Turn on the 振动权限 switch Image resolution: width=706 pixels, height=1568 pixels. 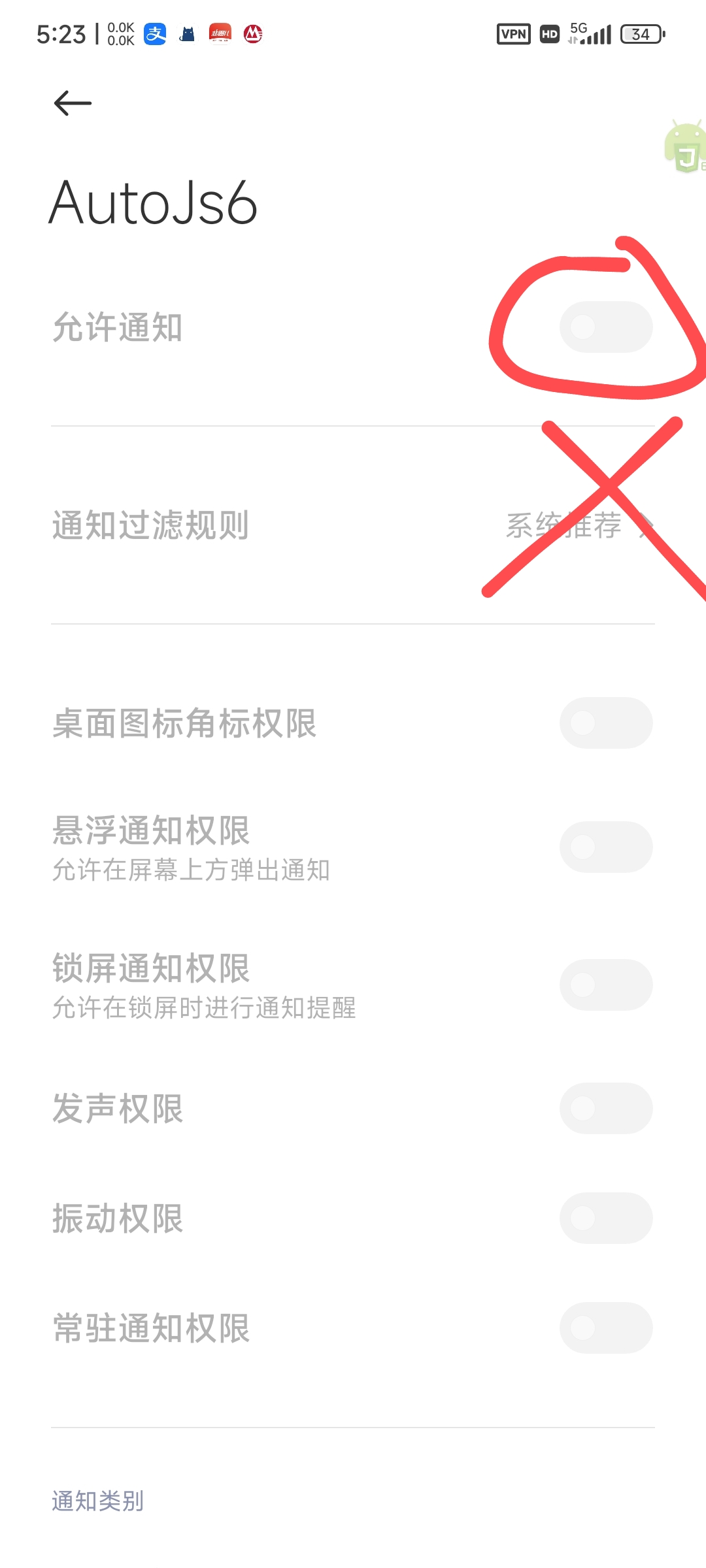pyautogui.click(x=605, y=1218)
